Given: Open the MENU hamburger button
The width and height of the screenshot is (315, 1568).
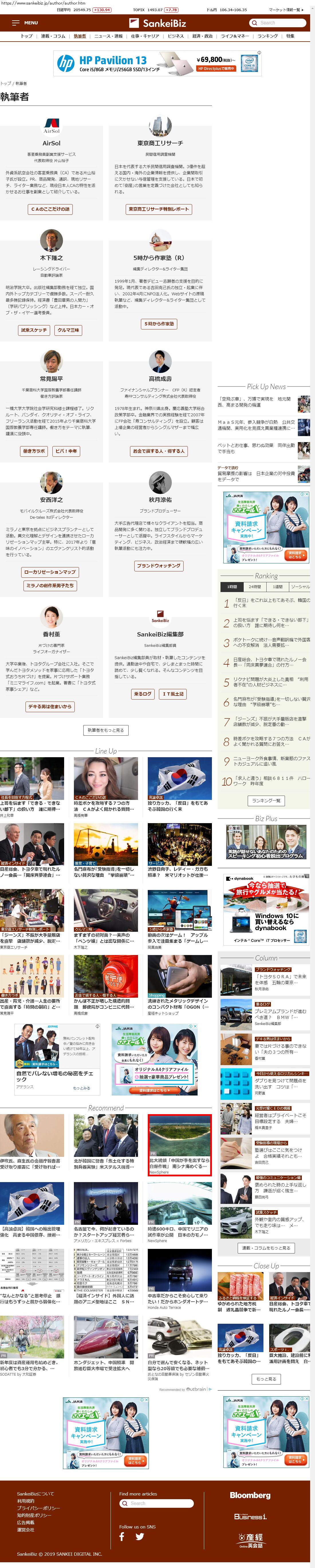Looking at the screenshot, I should tap(24, 23).
